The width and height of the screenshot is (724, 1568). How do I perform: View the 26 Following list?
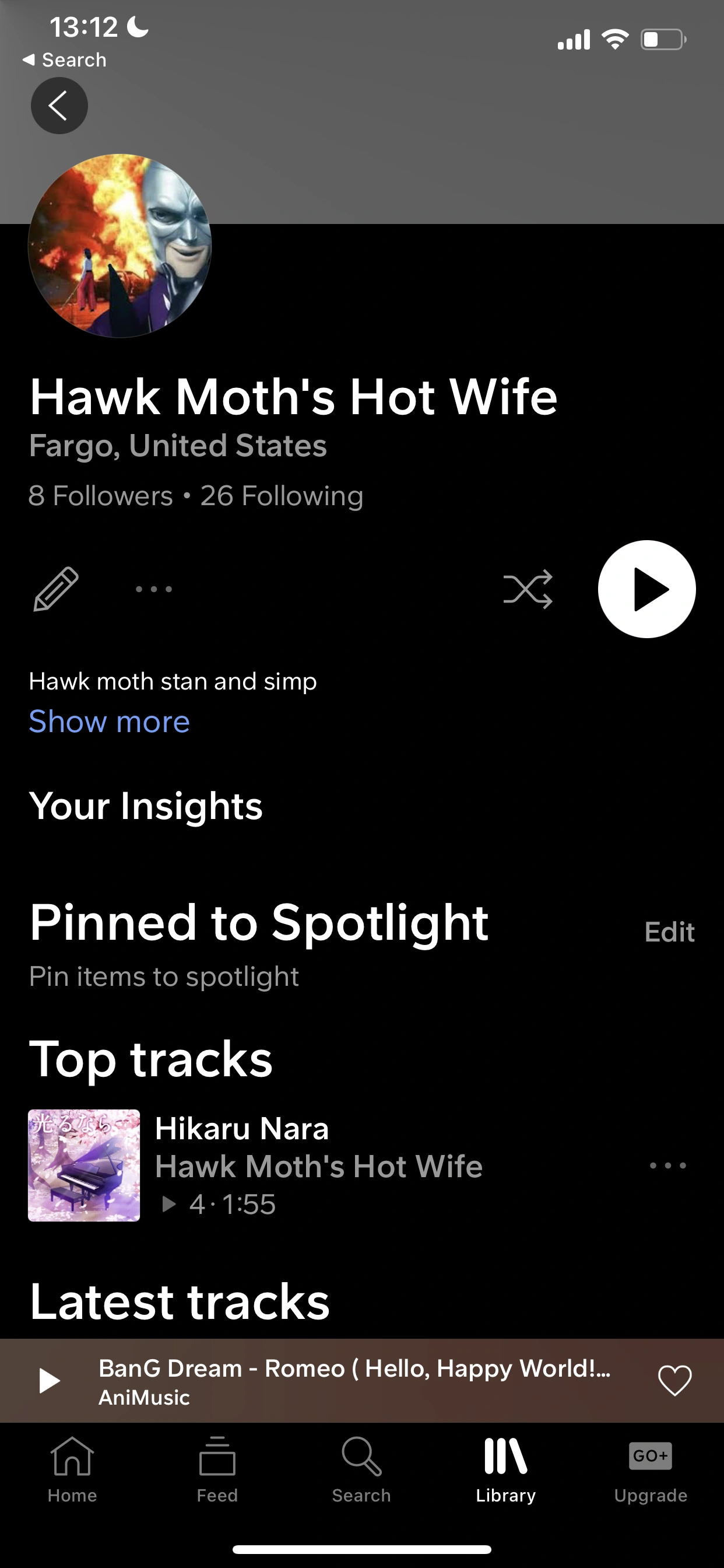[282, 495]
